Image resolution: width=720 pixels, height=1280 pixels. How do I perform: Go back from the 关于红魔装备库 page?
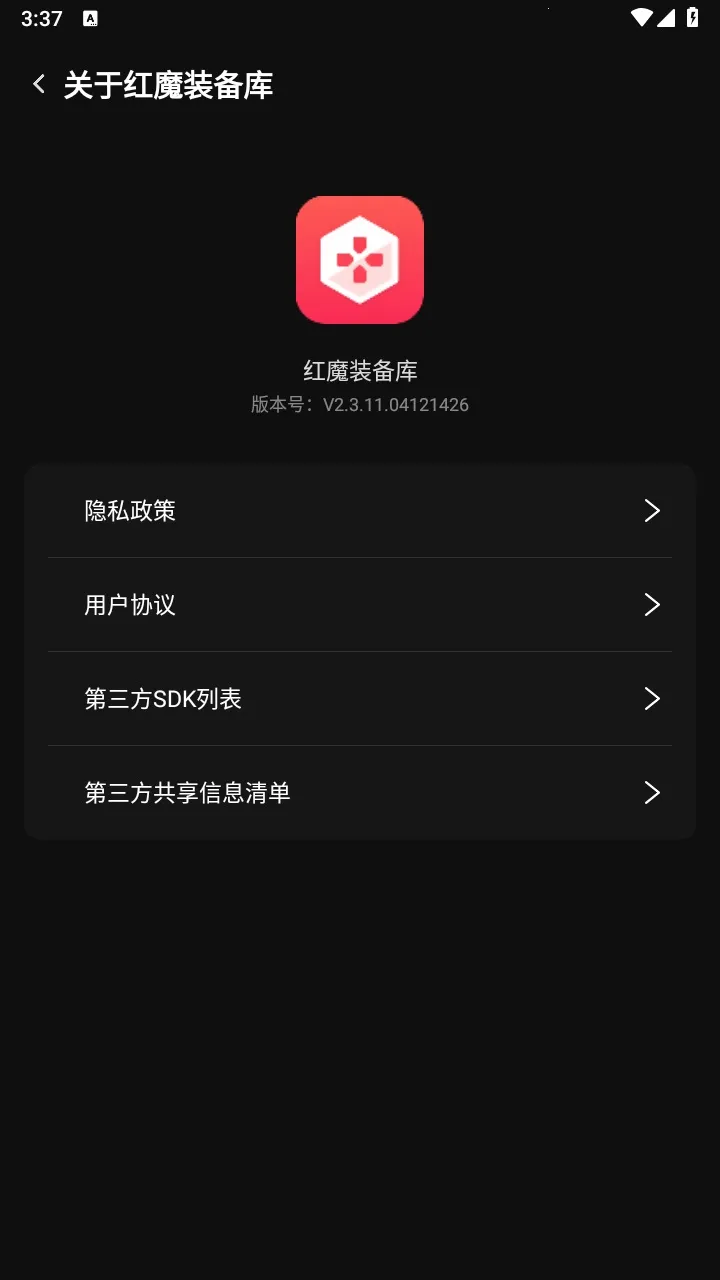(x=39, y=85)
